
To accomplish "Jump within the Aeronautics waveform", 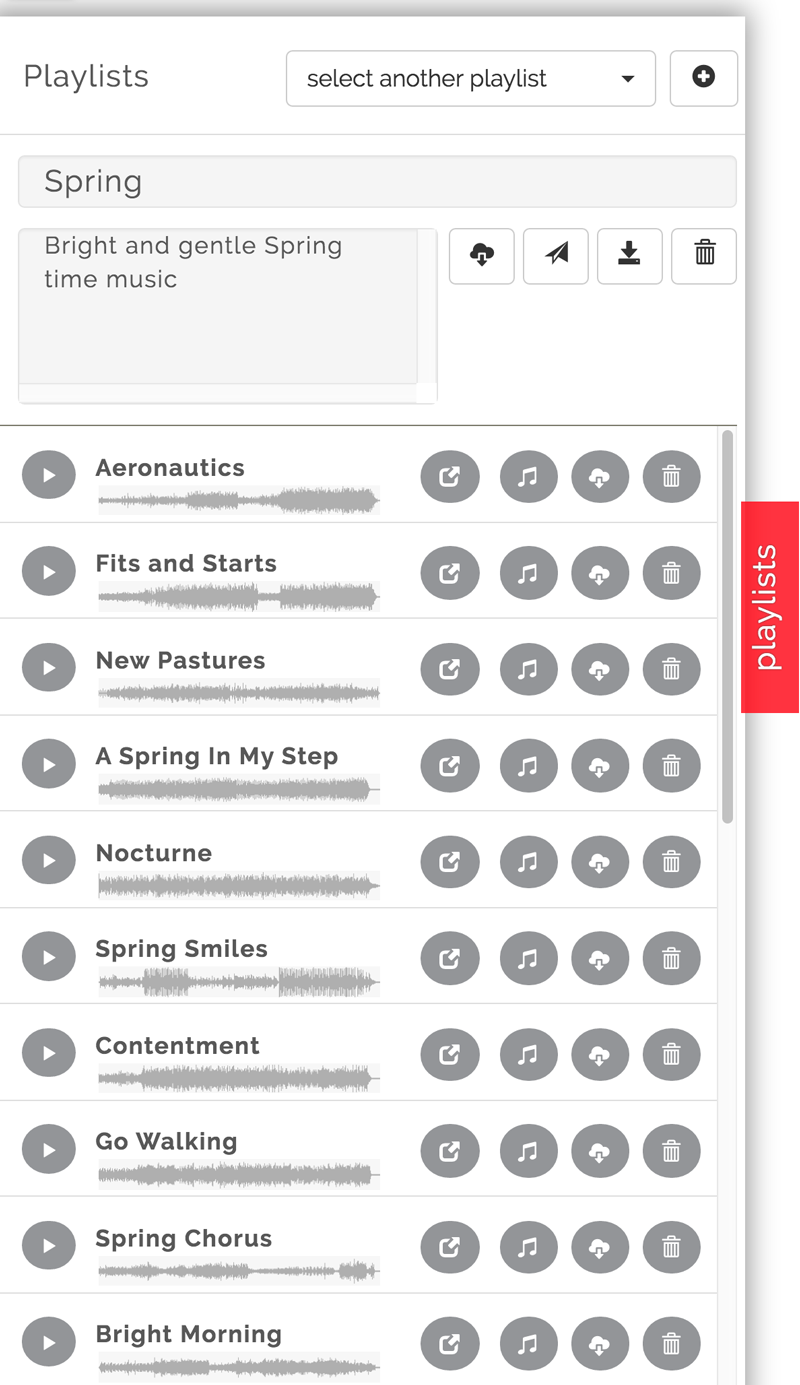I will point(239,500).
